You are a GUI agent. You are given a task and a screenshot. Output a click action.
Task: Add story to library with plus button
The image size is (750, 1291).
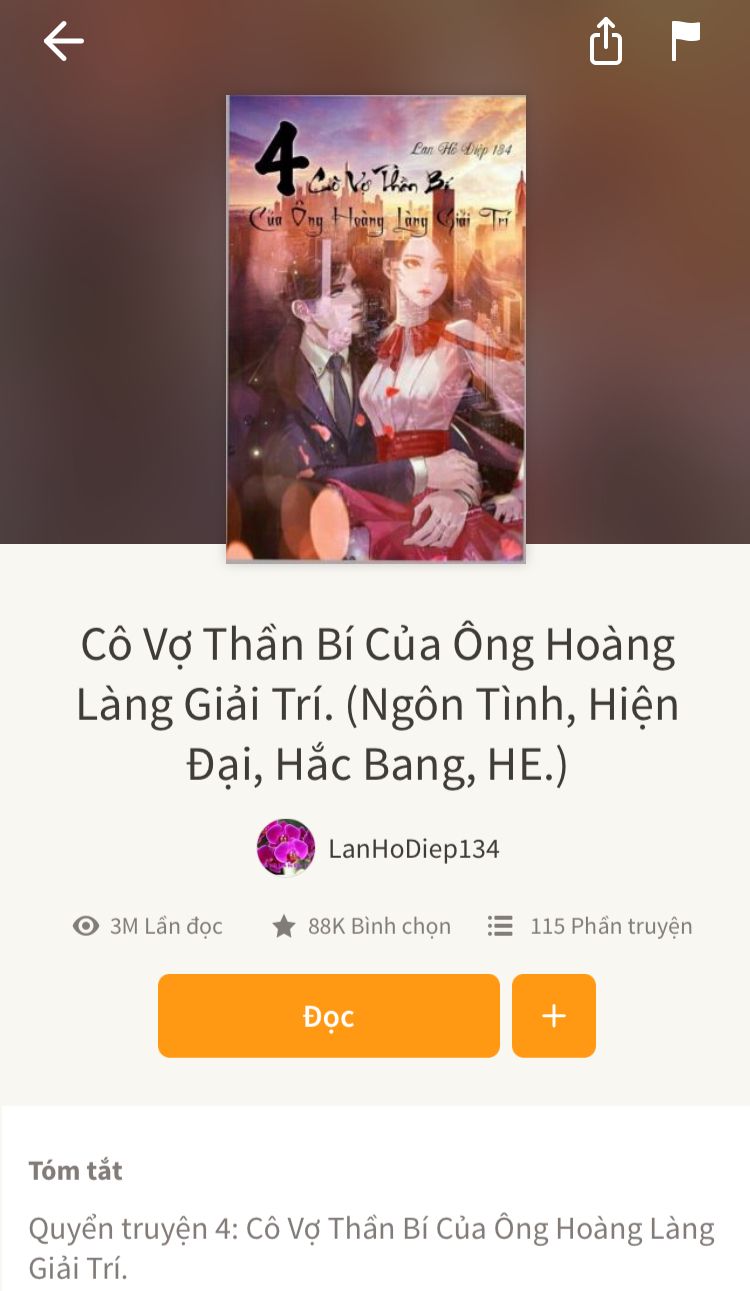pos(553,1016)
